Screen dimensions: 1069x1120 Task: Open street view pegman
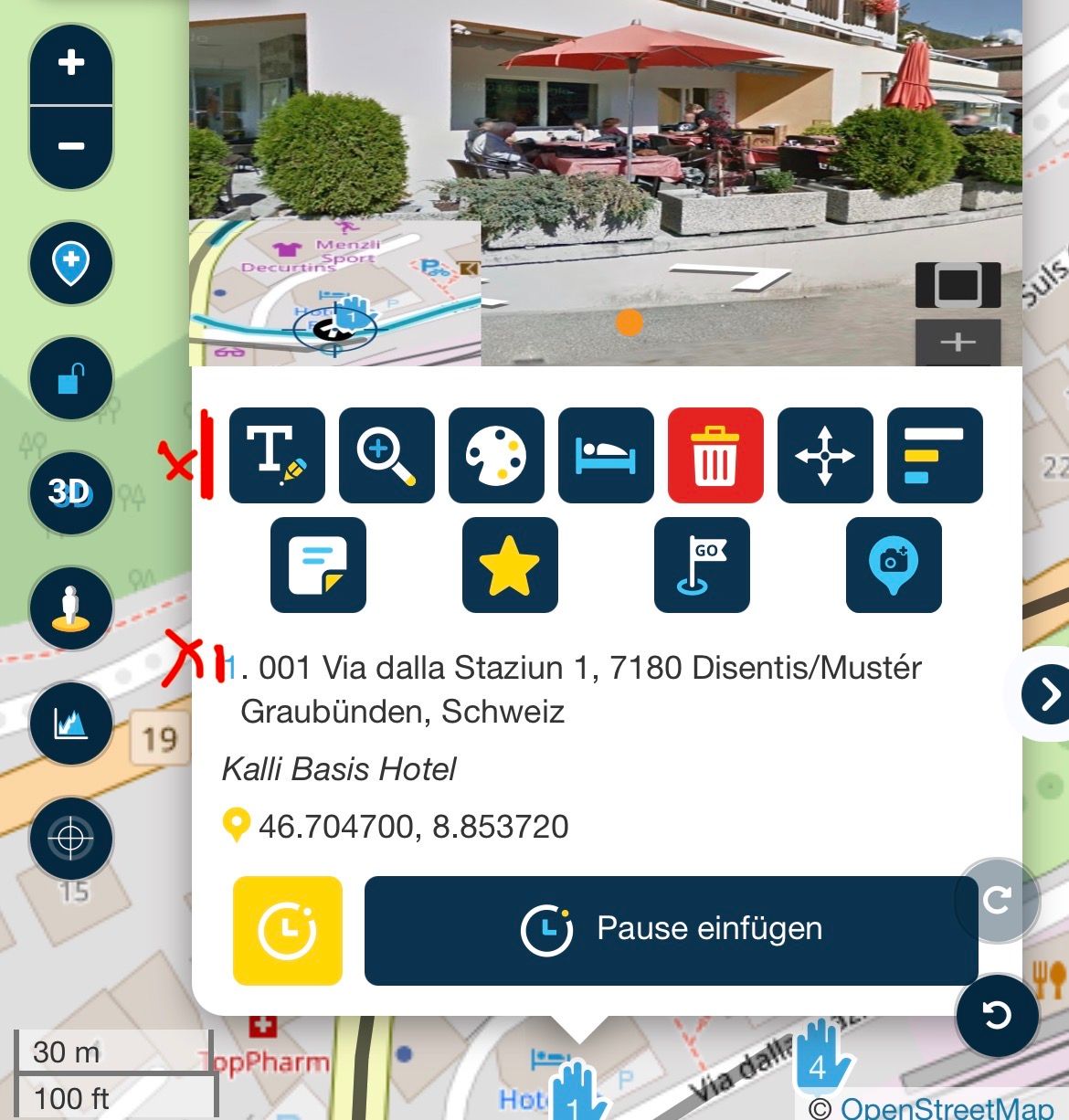coord(71,608)
